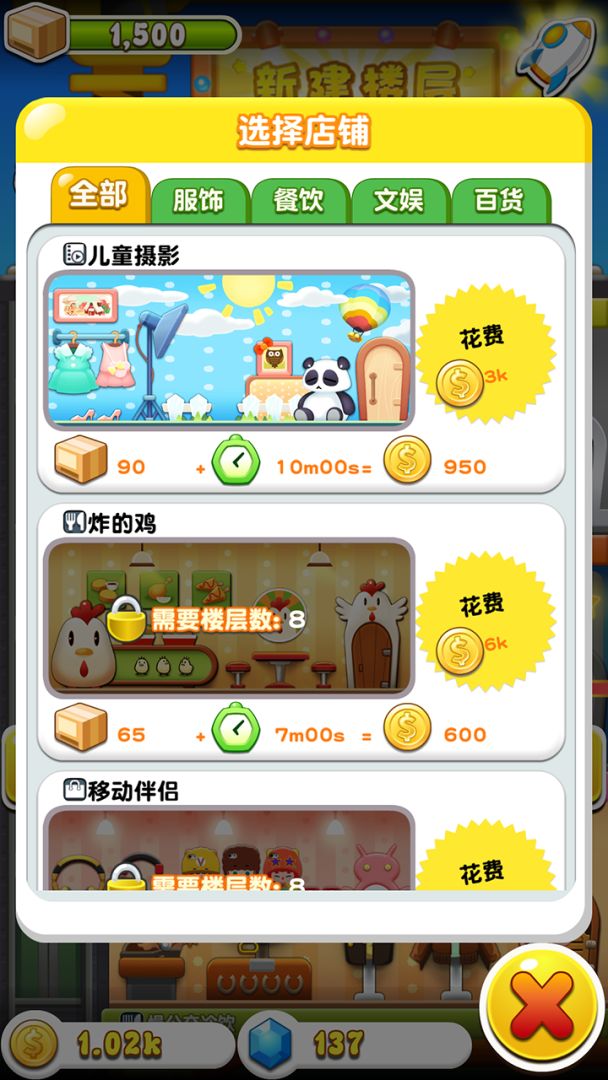
Task: Switch to the 全部 tab
Action: tap(99, 195)
